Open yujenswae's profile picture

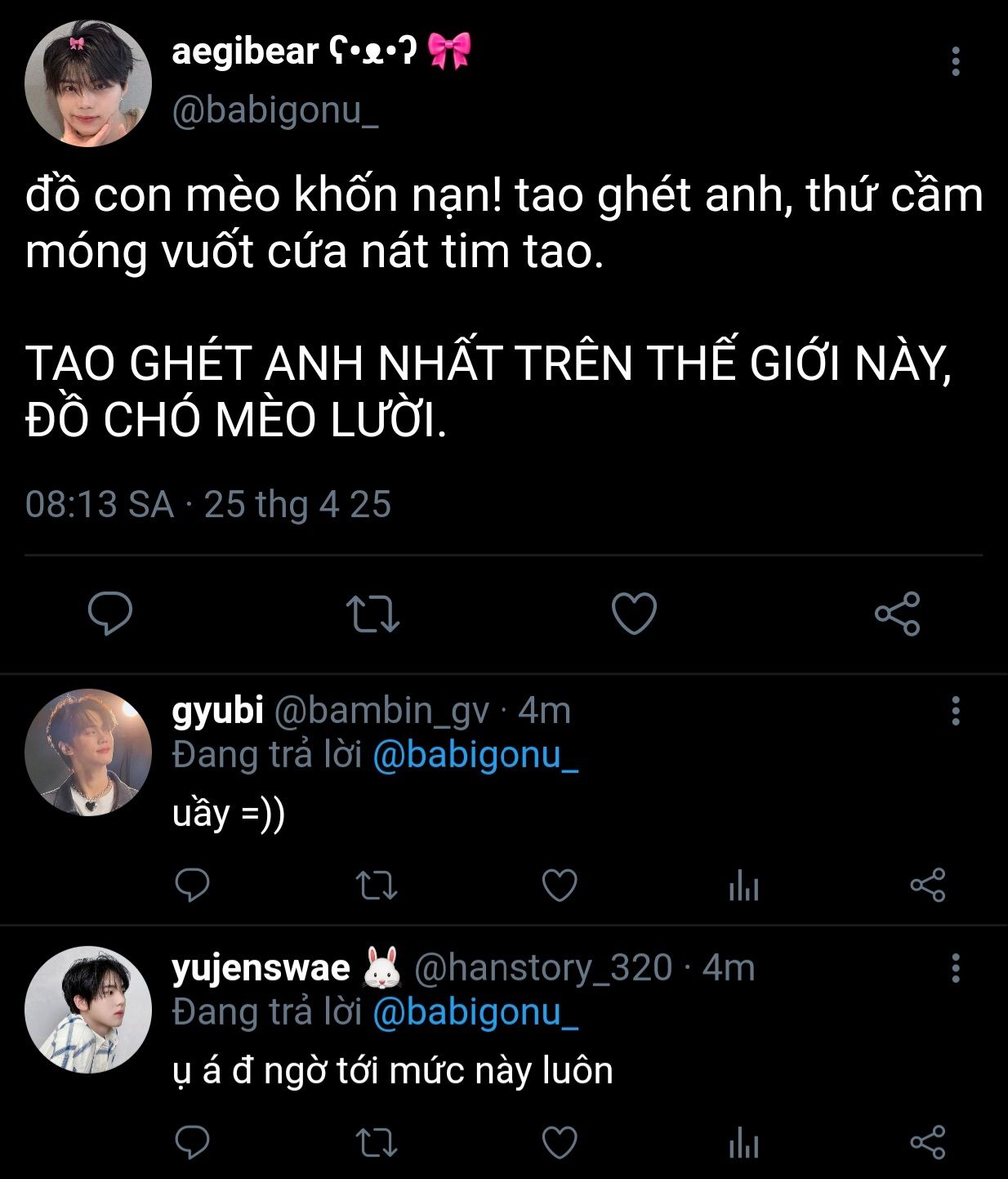click(x=88, y=1010)
